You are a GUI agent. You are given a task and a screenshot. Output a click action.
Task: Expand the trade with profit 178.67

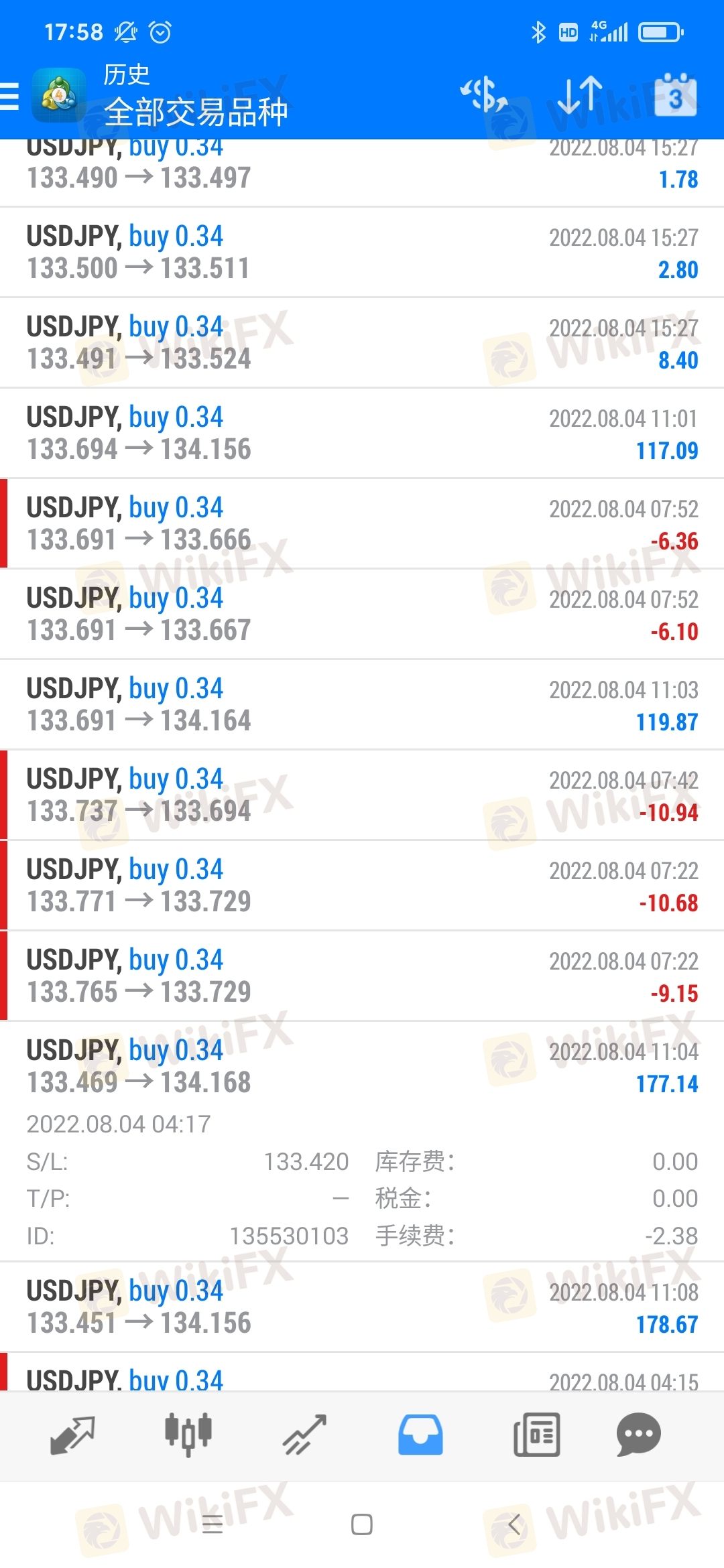(362, 1307)
